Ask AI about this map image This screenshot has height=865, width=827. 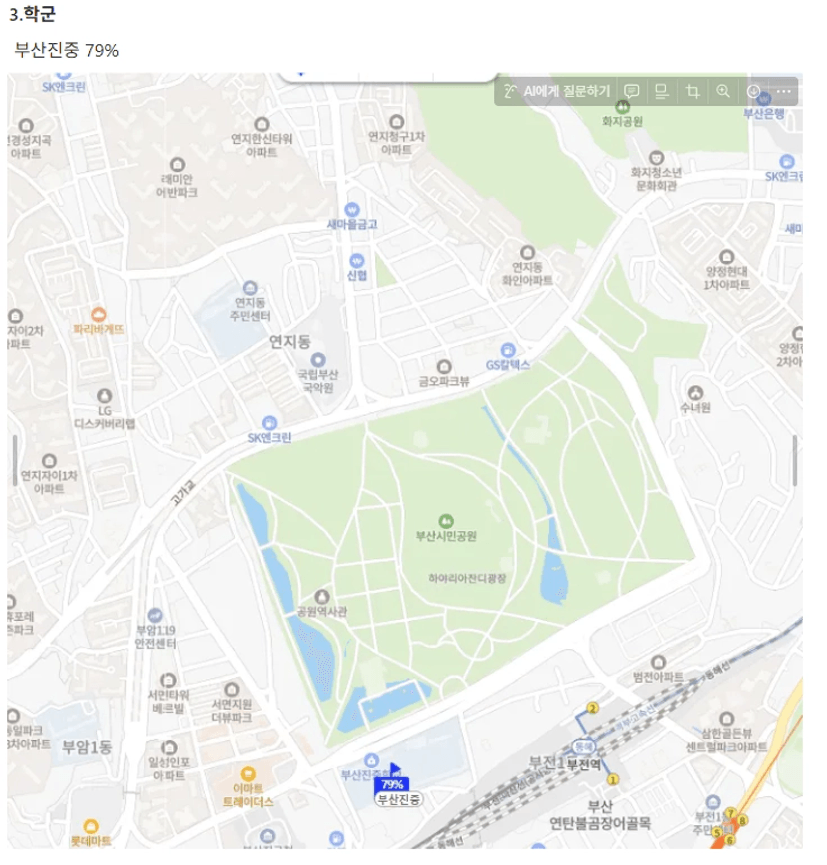558,91
